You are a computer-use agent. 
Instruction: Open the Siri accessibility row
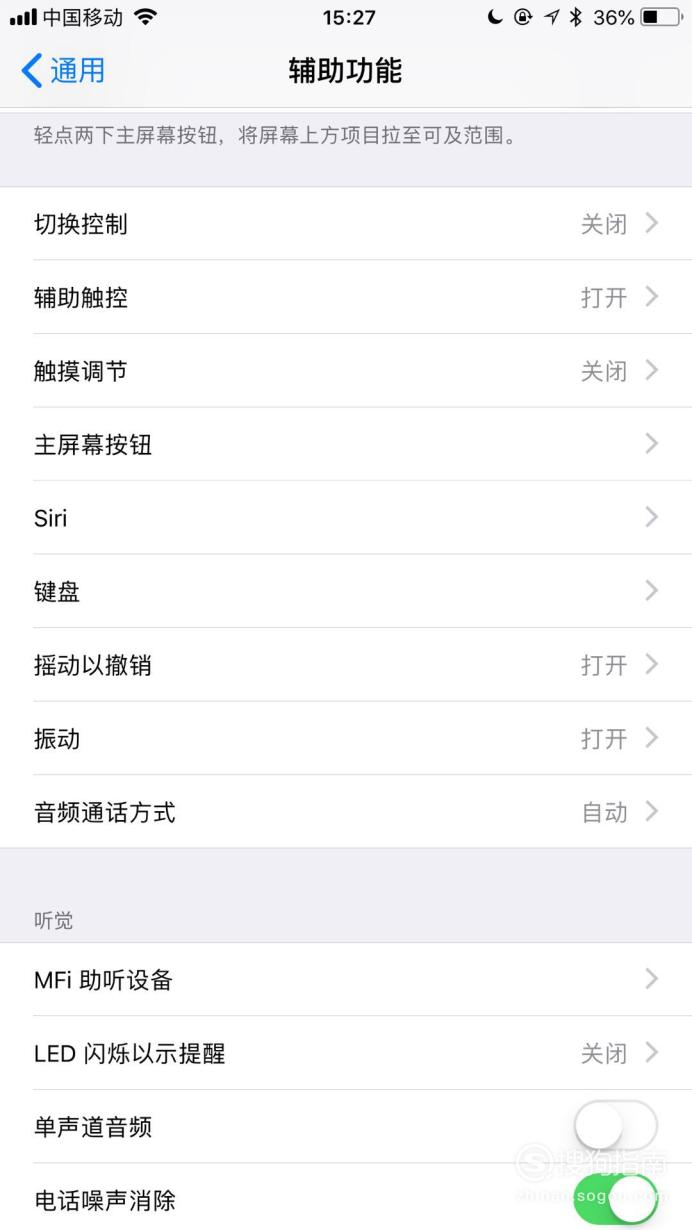pyautogui.click(x=346, y=518)
